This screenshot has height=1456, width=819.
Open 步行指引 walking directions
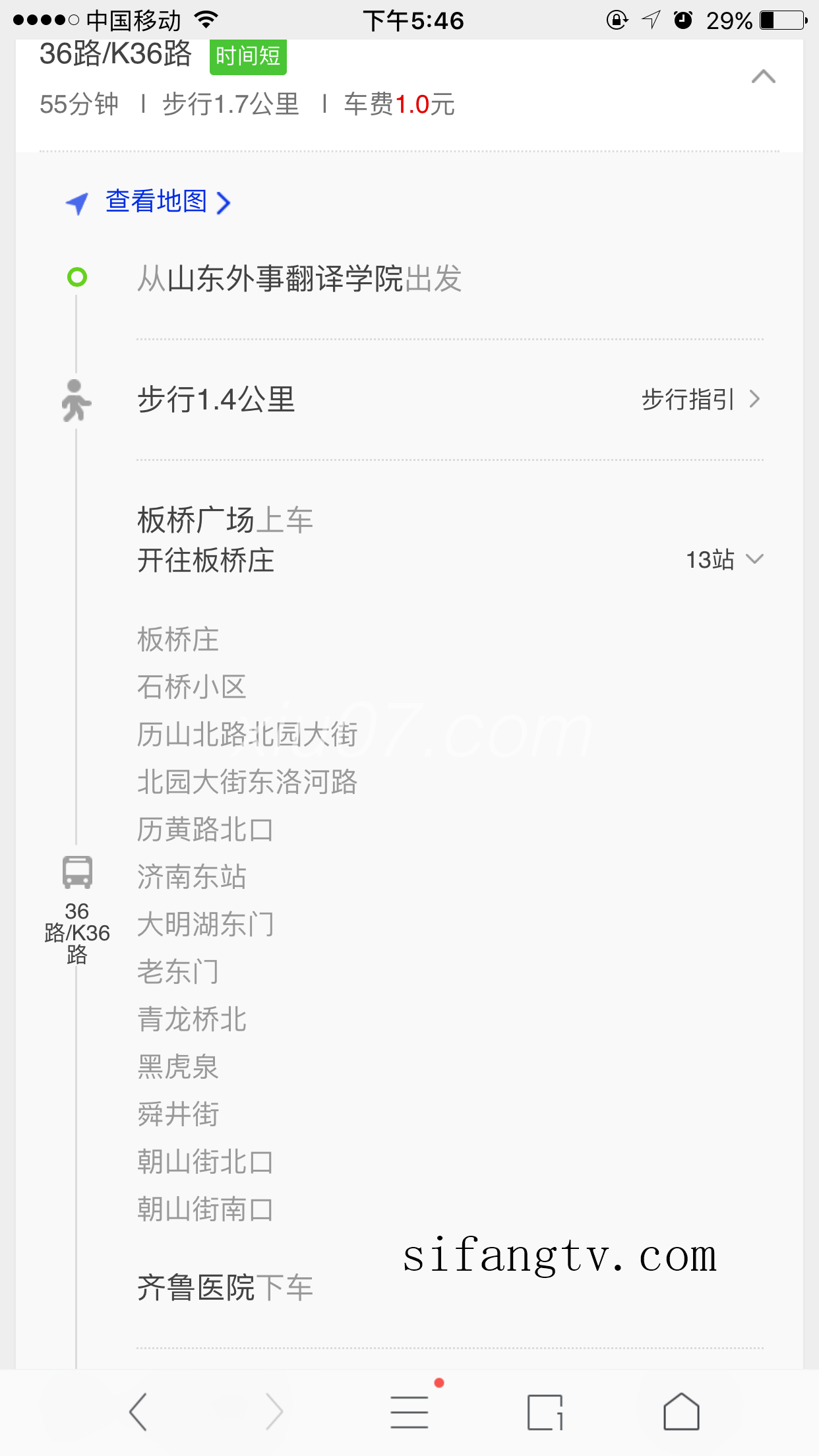pyautogui.click(x=700, y=400)
